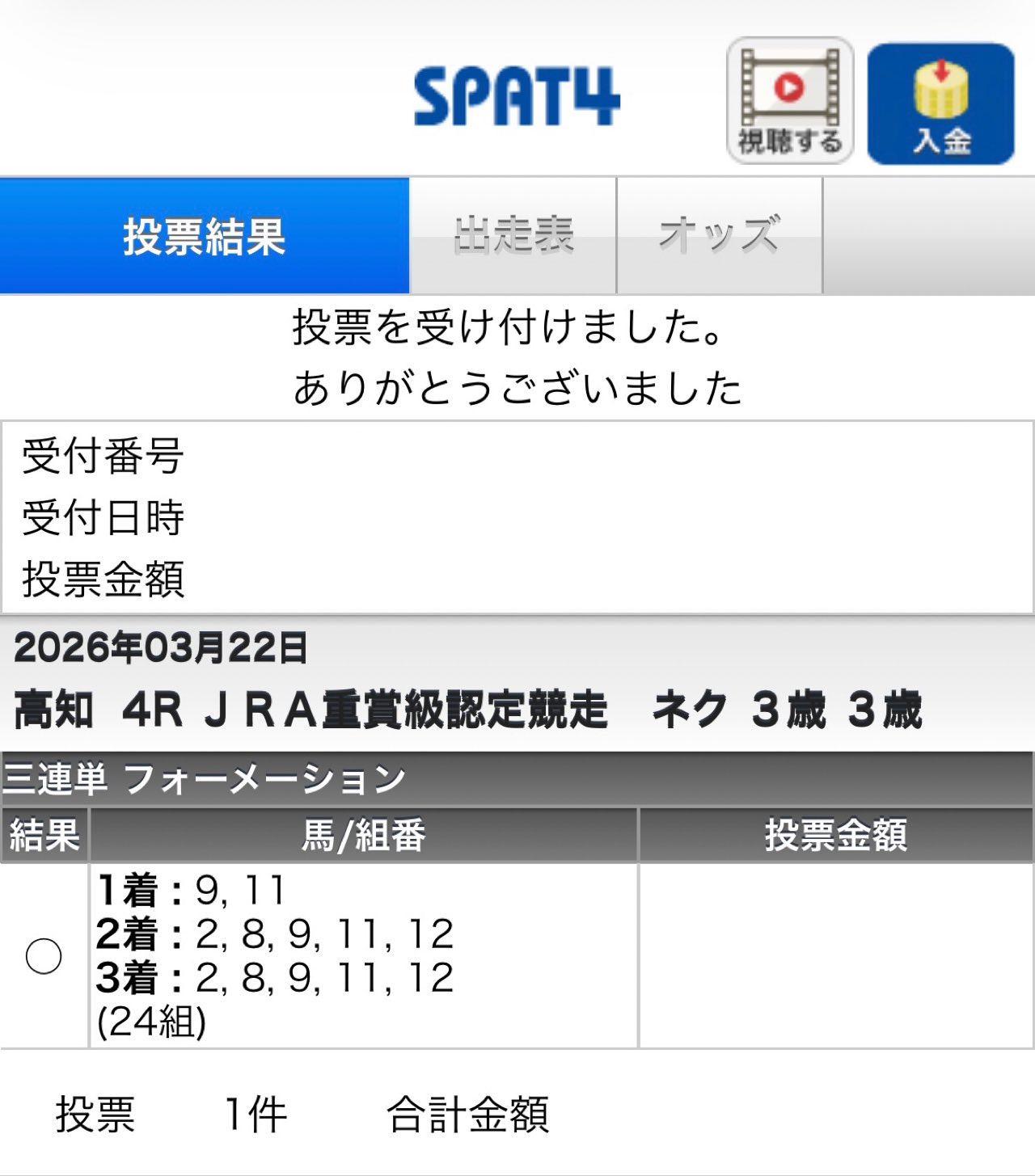Screen dimensions: 1035x1176
Task: Open the オッズ odds tab
Action: coord(719,235)
